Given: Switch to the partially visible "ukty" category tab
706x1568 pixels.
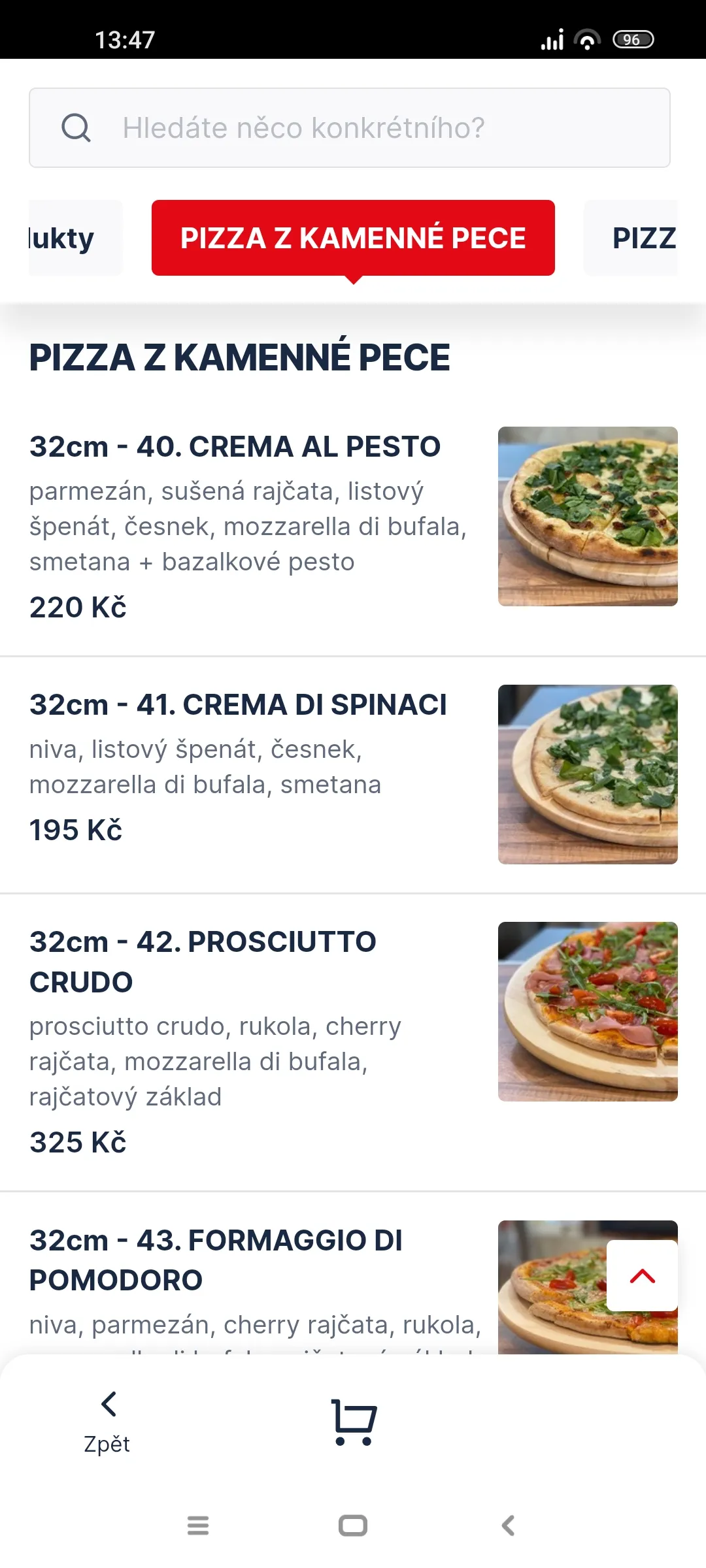Looking at the screenshot, I should [x=75, y=238].
